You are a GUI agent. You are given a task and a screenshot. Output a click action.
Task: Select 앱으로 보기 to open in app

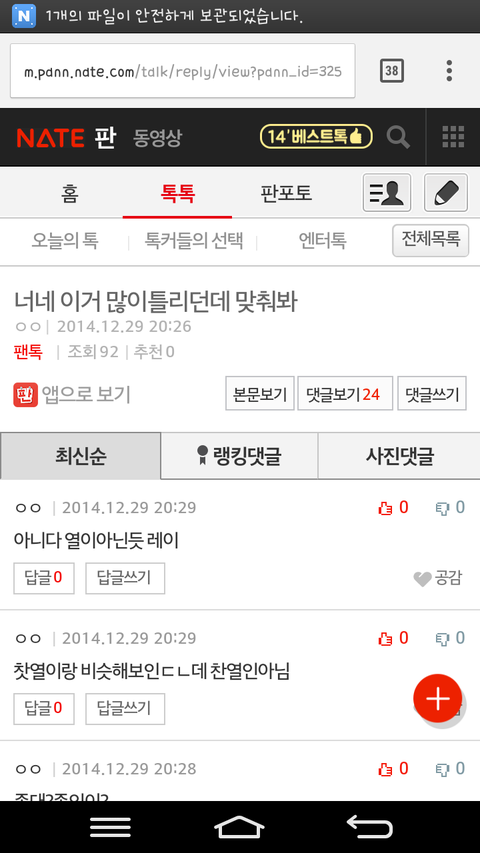pyautogui.click(x=72, y=394)
